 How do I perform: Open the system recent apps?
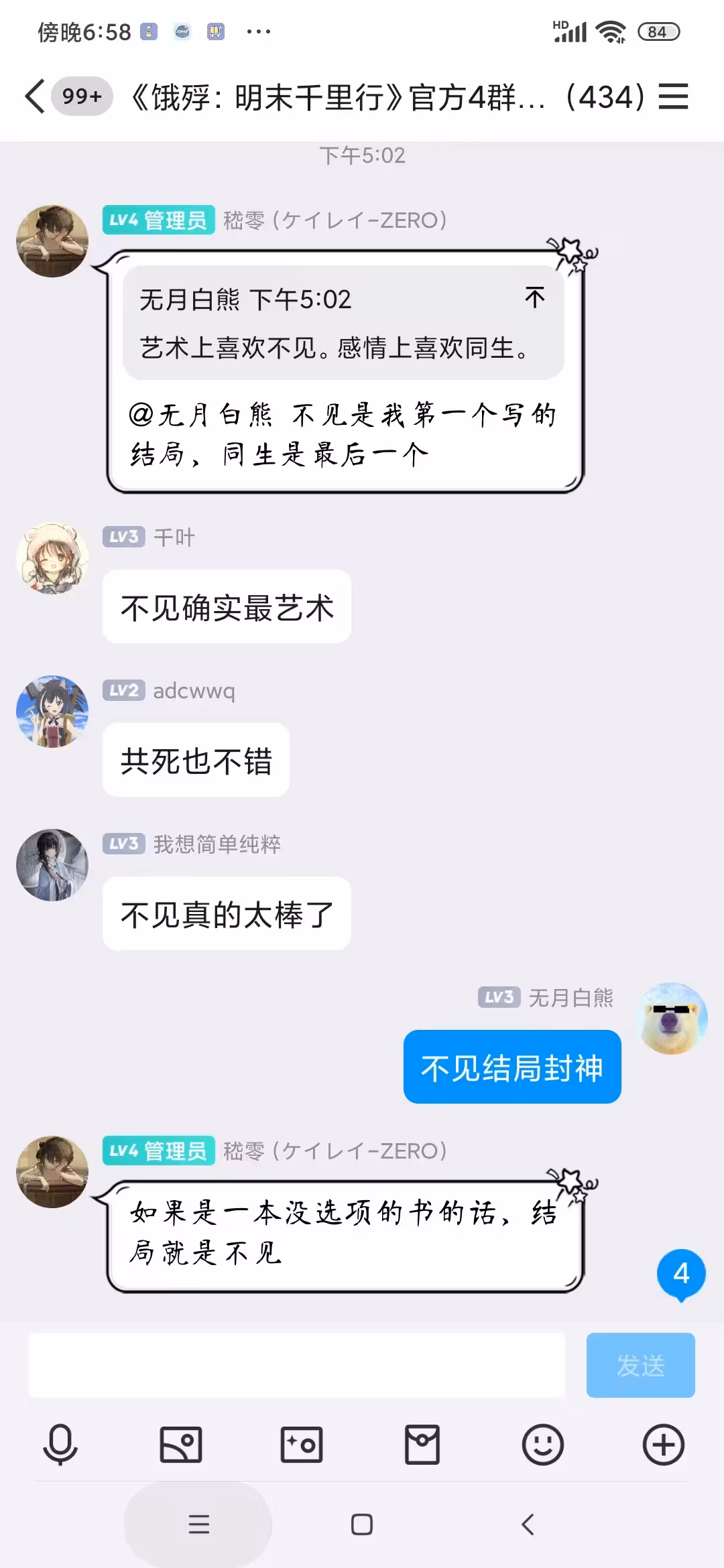pyautogui.click(x=198, y=1524)
